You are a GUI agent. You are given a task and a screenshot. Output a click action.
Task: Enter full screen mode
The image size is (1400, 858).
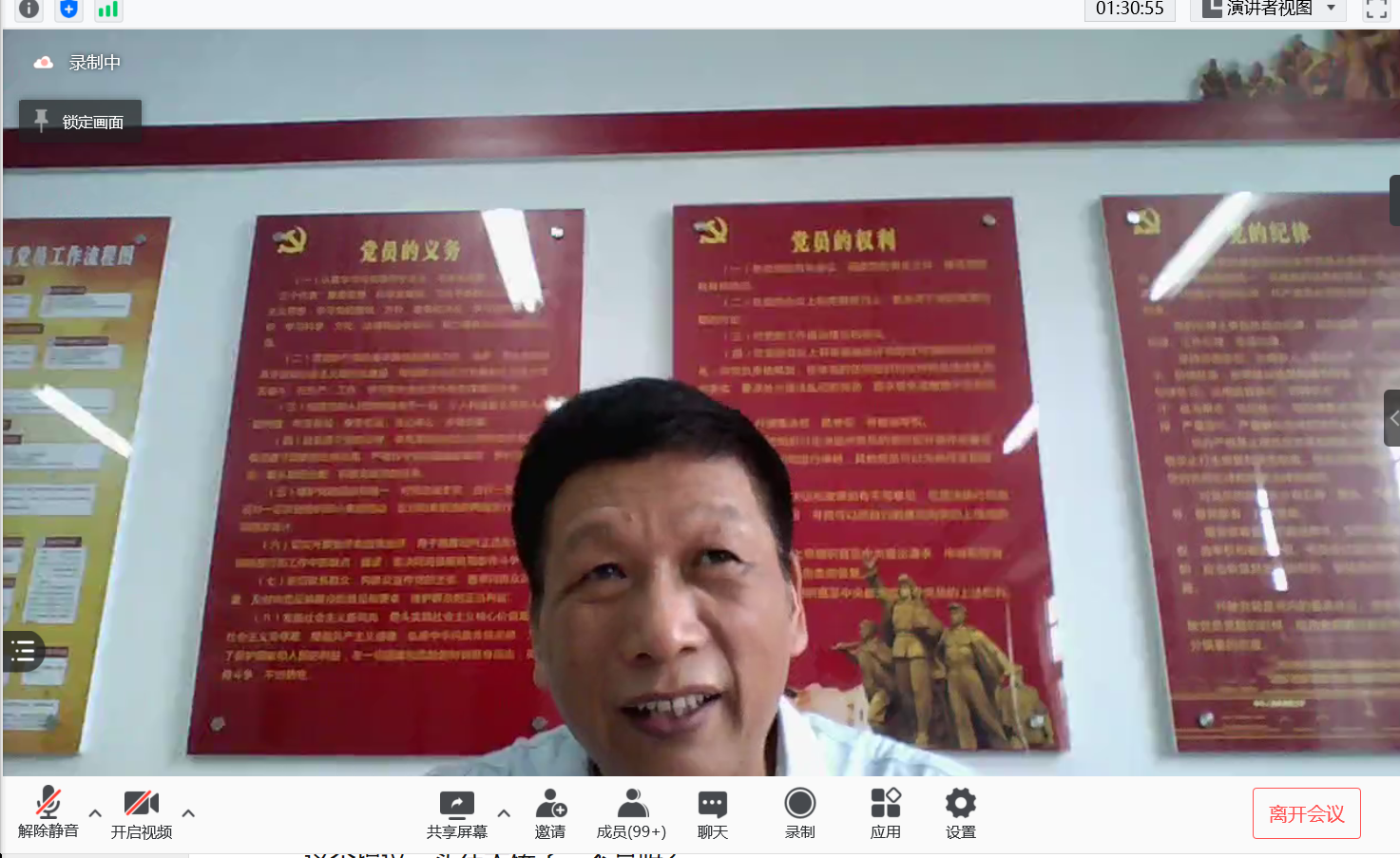pyautogui.click(x=1375, y=10)
